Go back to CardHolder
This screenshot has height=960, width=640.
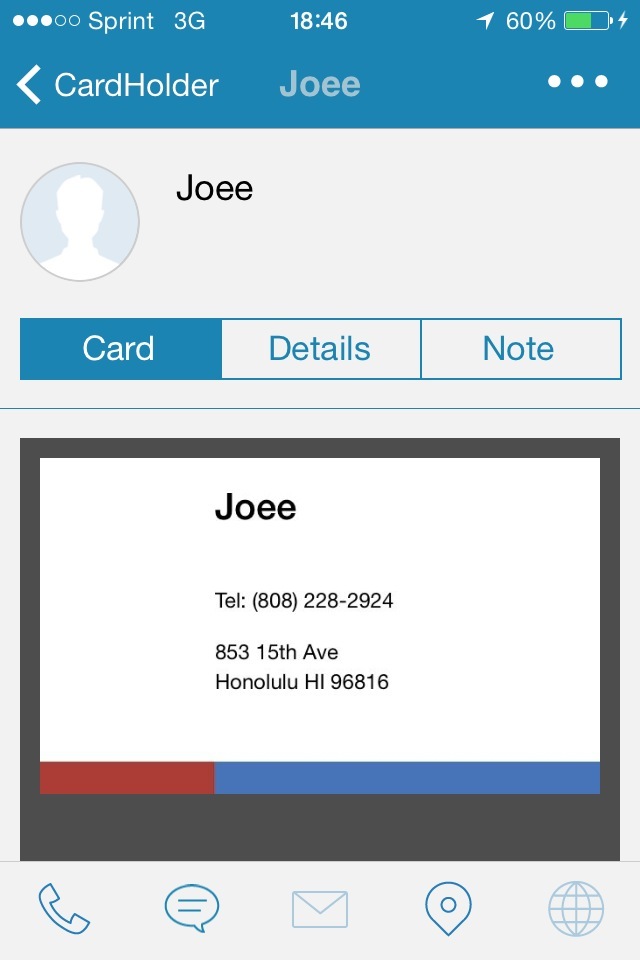tap(116, 85)
